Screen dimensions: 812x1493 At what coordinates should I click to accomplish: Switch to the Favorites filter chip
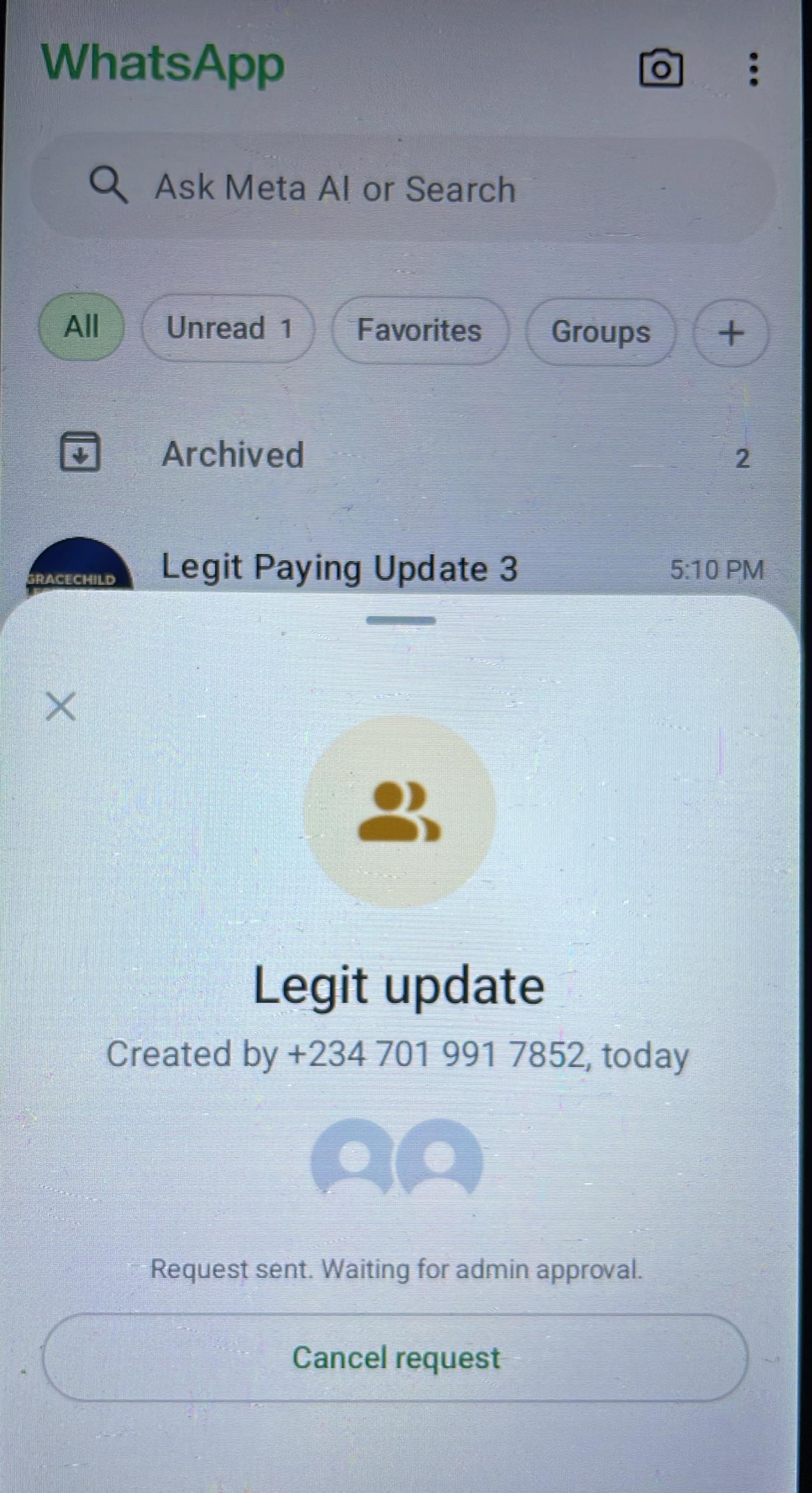click(x=419, y=331)
